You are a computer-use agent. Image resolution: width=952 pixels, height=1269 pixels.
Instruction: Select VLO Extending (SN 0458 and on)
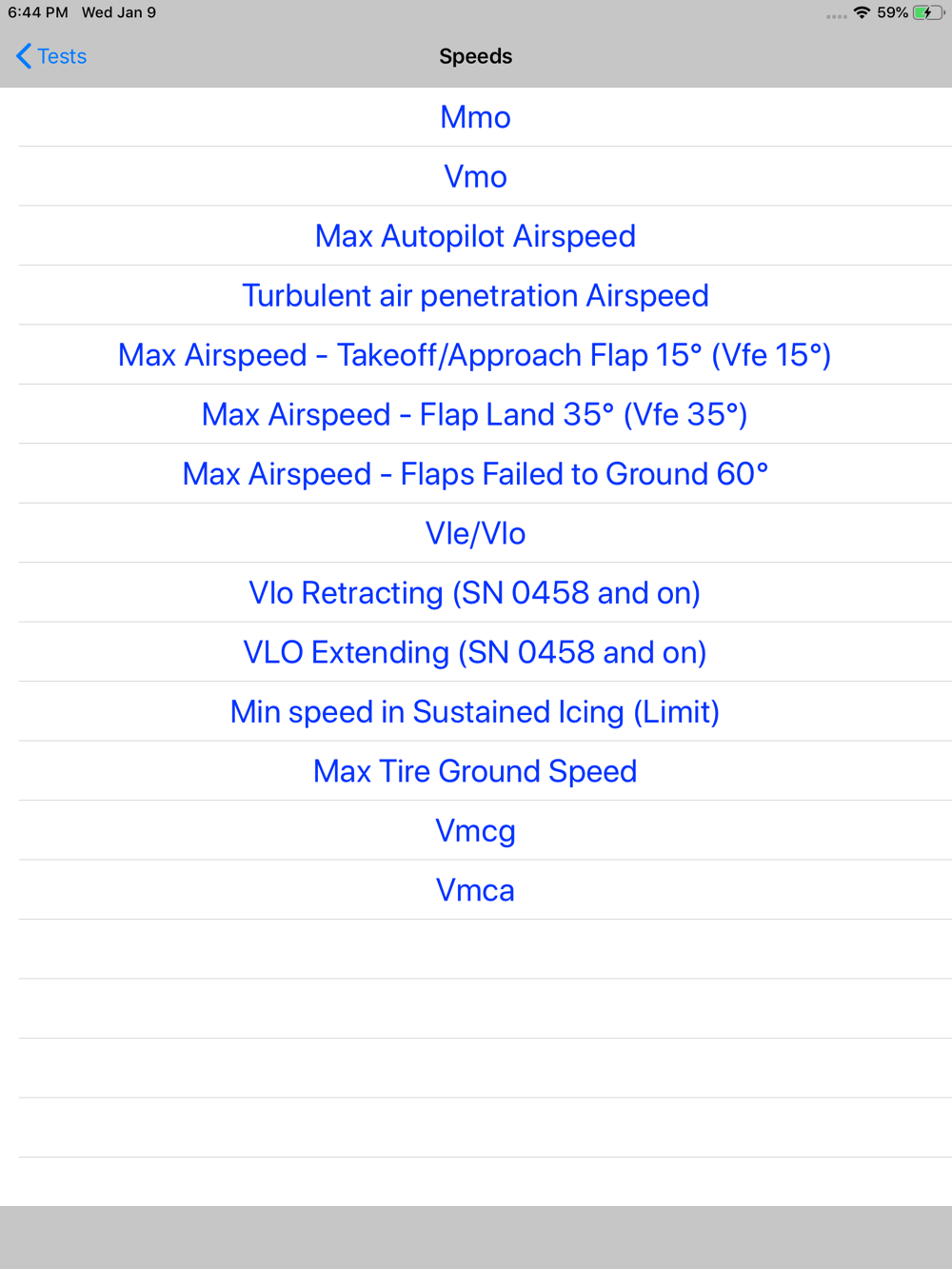pos(476,652)
